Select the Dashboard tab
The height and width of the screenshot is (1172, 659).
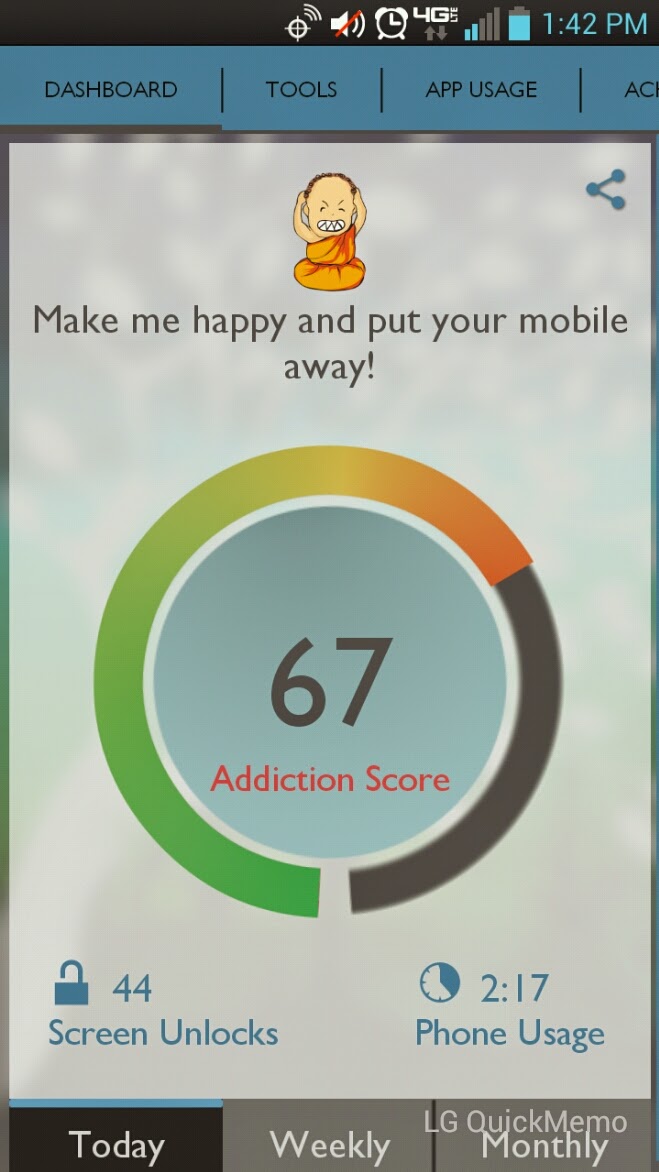click(x=110, y=89)
